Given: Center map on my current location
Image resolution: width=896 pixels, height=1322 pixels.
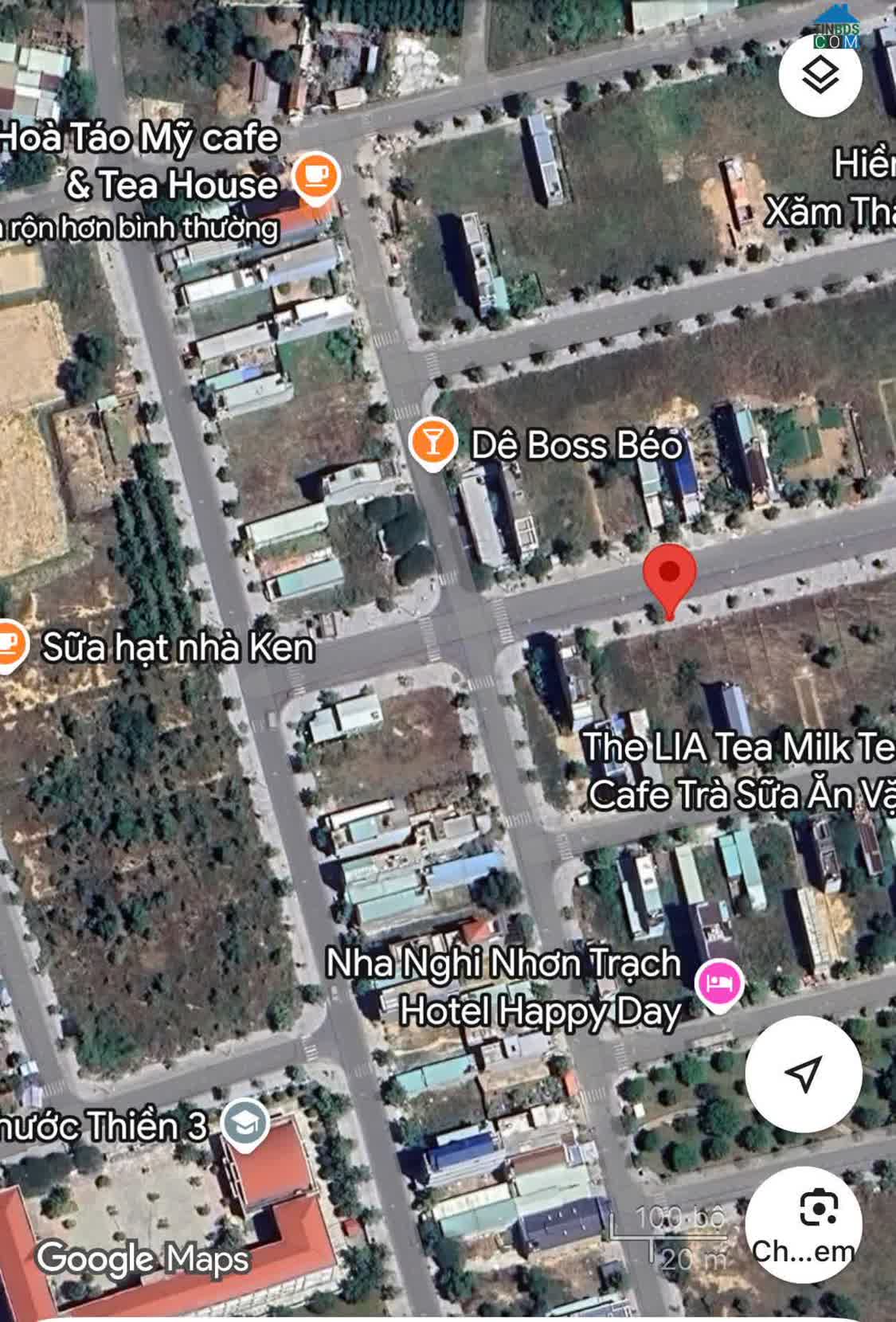Looking at the screenshot, I should point(803,1073).
